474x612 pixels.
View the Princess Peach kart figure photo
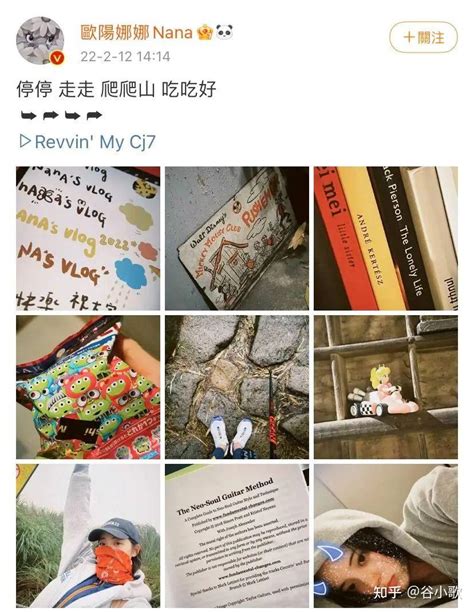[x=386, y=387]
